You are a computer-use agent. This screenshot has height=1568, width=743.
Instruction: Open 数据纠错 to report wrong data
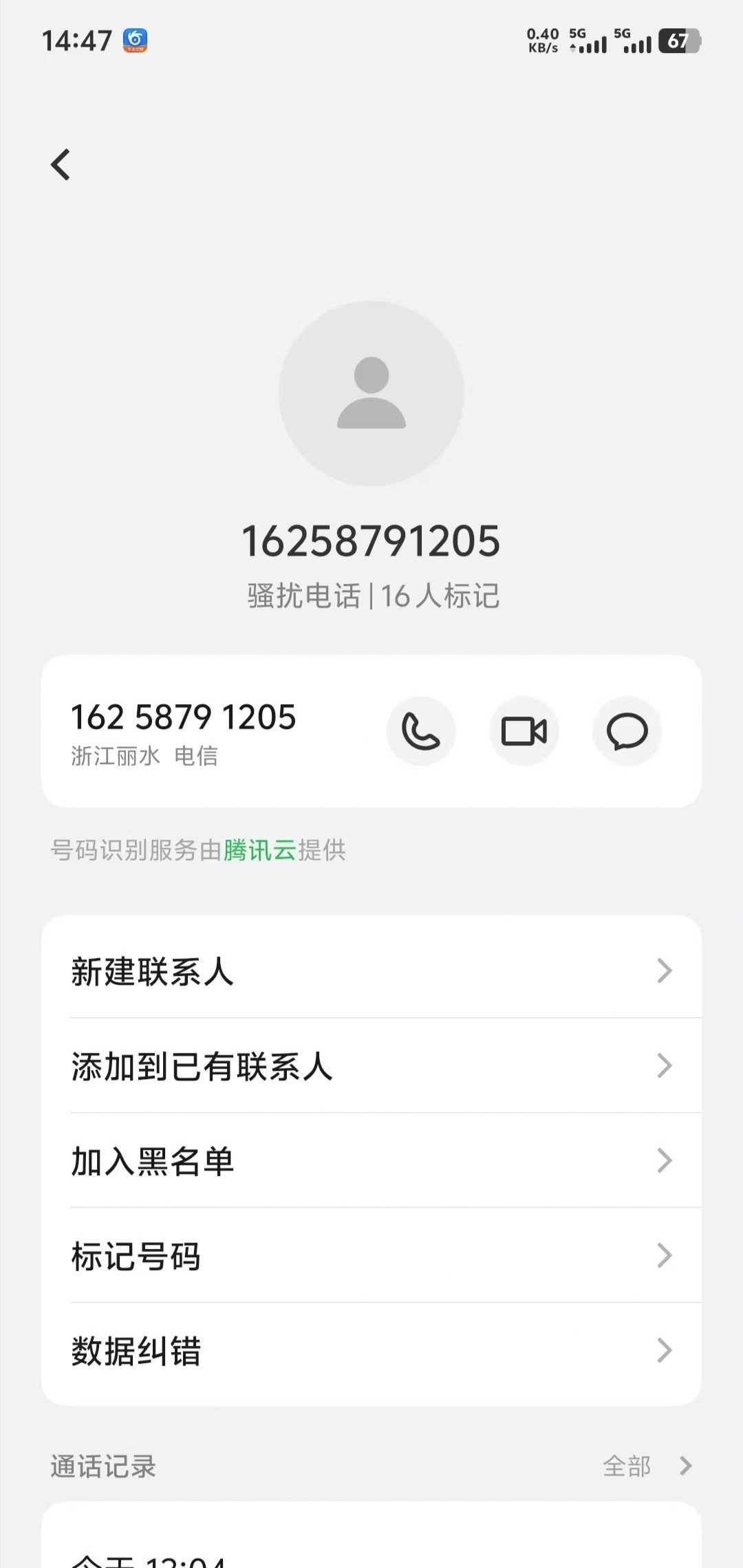point(371,1351)
